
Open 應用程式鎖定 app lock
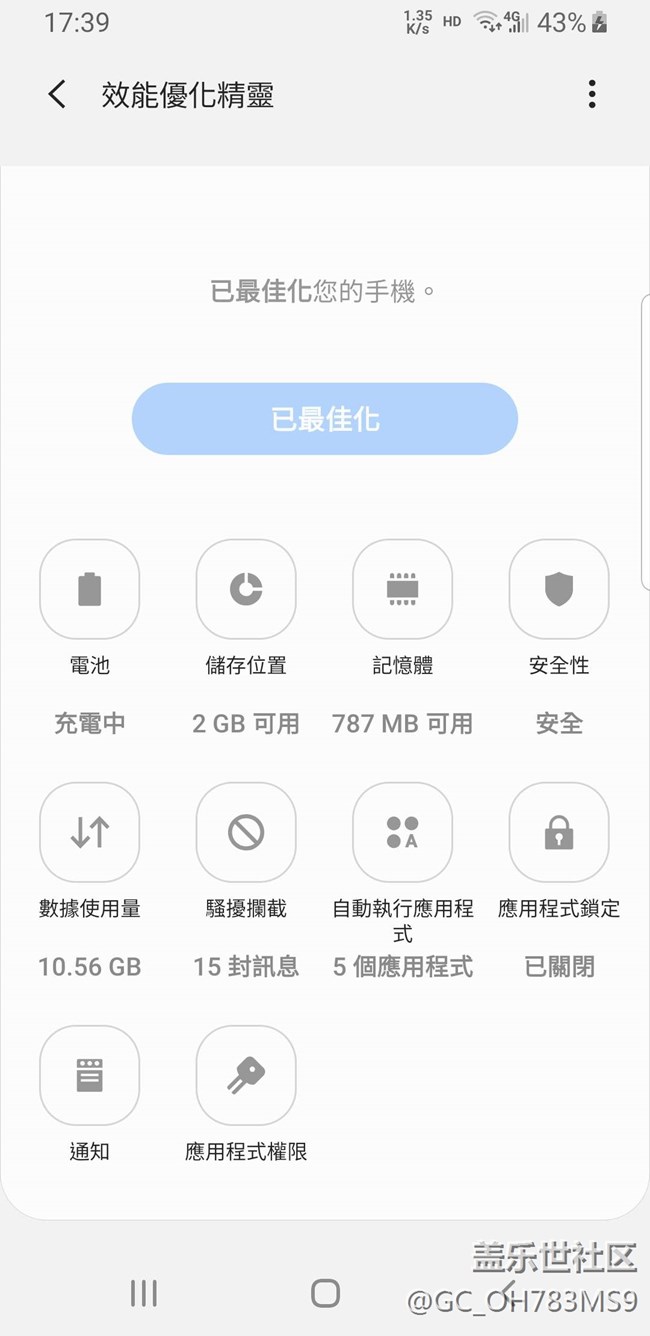point(559,832)
